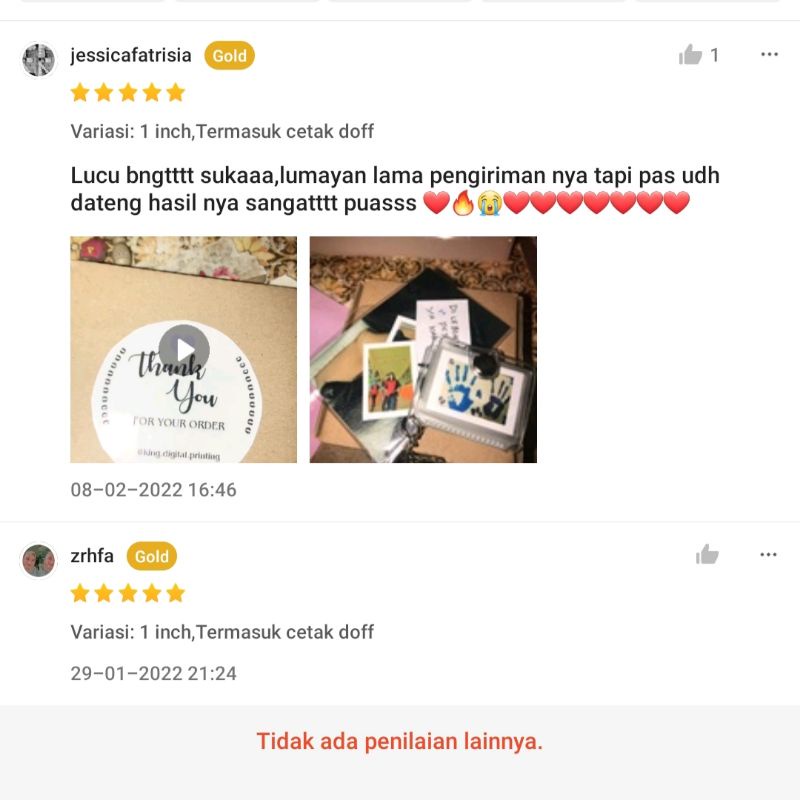The image size is (800, 800).
Task: Like zrhfa's review
Action: click(707, 555)
